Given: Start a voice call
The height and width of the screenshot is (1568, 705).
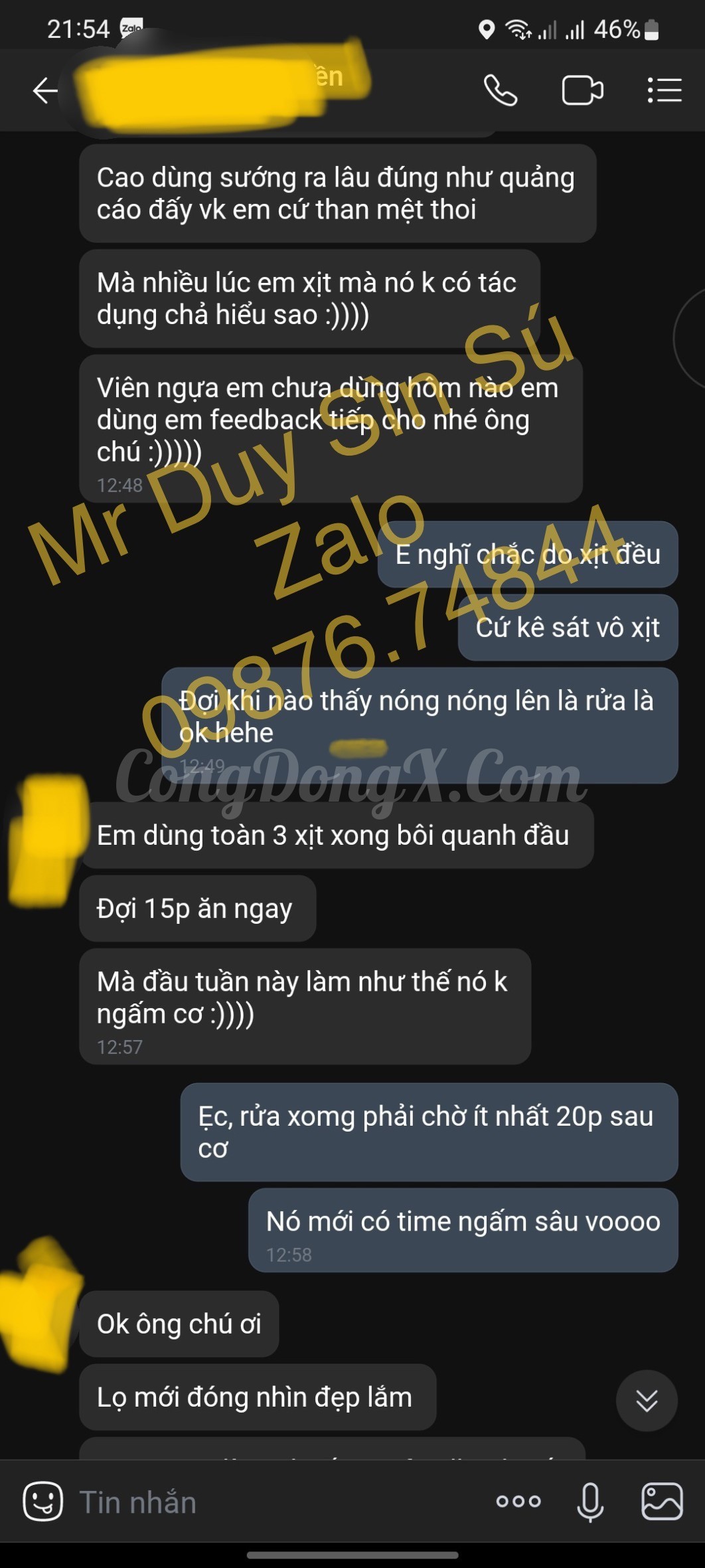Looking at the screenshot, I should tap(501, 90).
